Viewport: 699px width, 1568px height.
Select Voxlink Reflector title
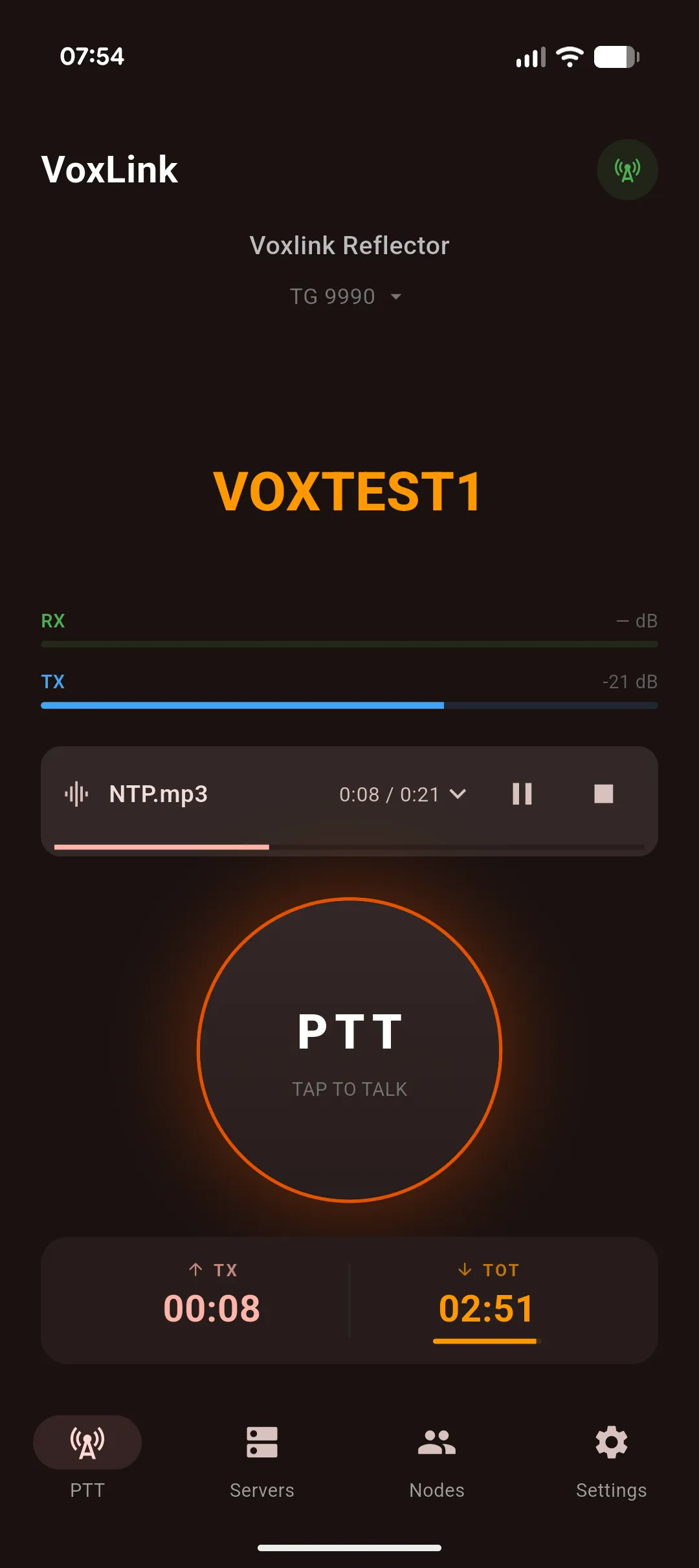[349, 246]
